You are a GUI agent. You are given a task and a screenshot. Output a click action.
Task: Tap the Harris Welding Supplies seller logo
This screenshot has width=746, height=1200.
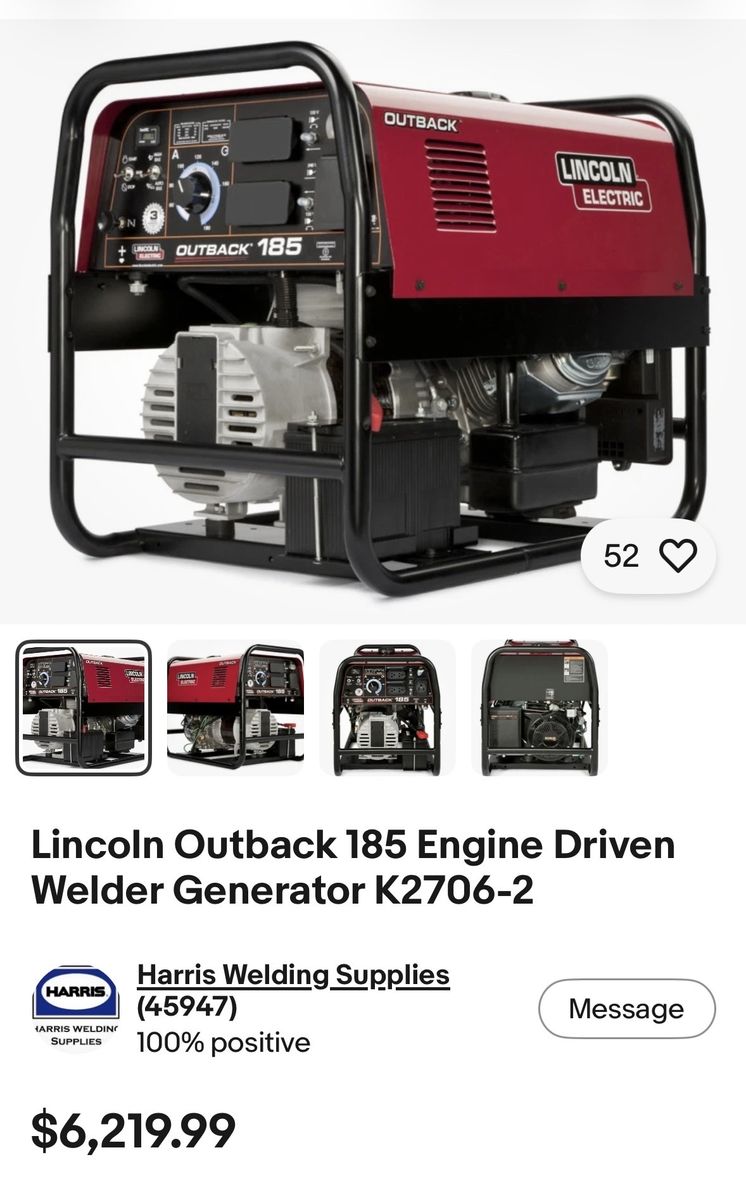coord(75,1008)
